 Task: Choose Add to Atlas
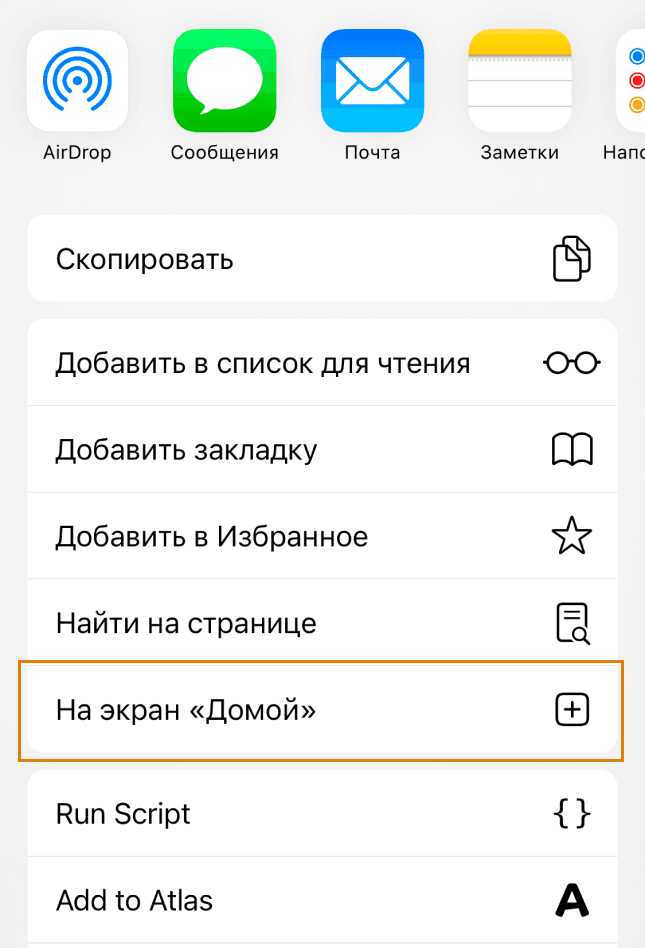click(x=322, y=900)
